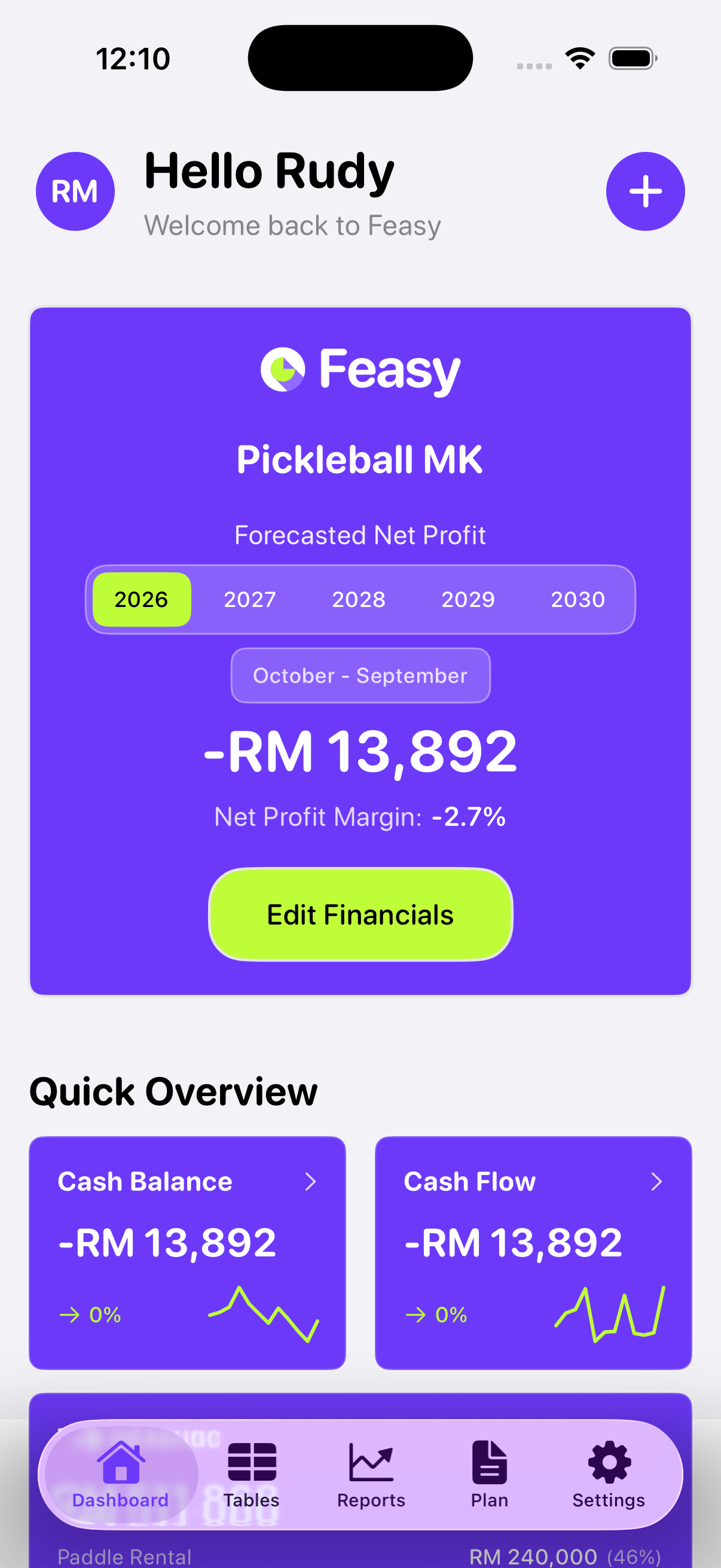Open the Settings tab
This screenshot has width=721, height=1568.
click(609, 1474)
